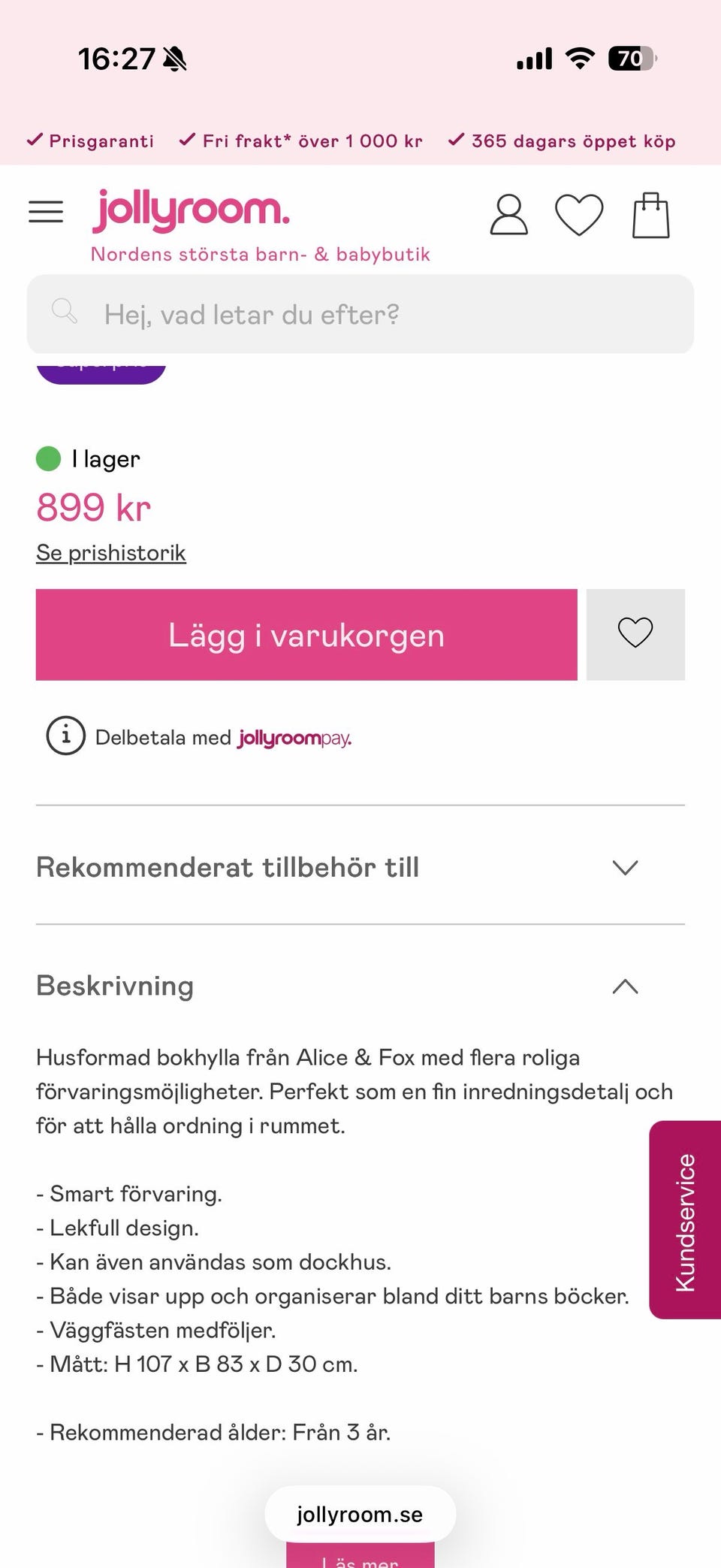Click the search magnifier icon

coord(65,312)
